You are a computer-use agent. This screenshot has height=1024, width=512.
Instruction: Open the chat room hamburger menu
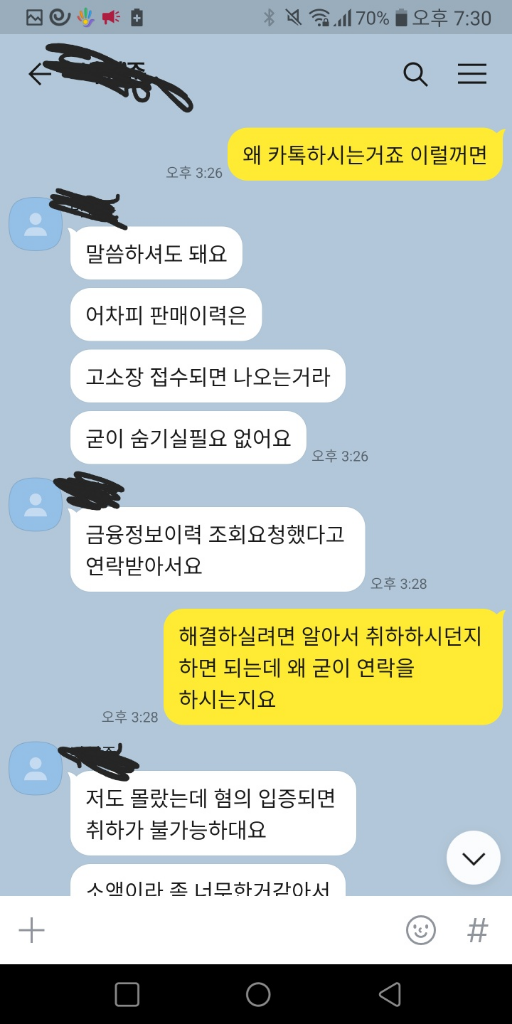[x=472, y=74]
